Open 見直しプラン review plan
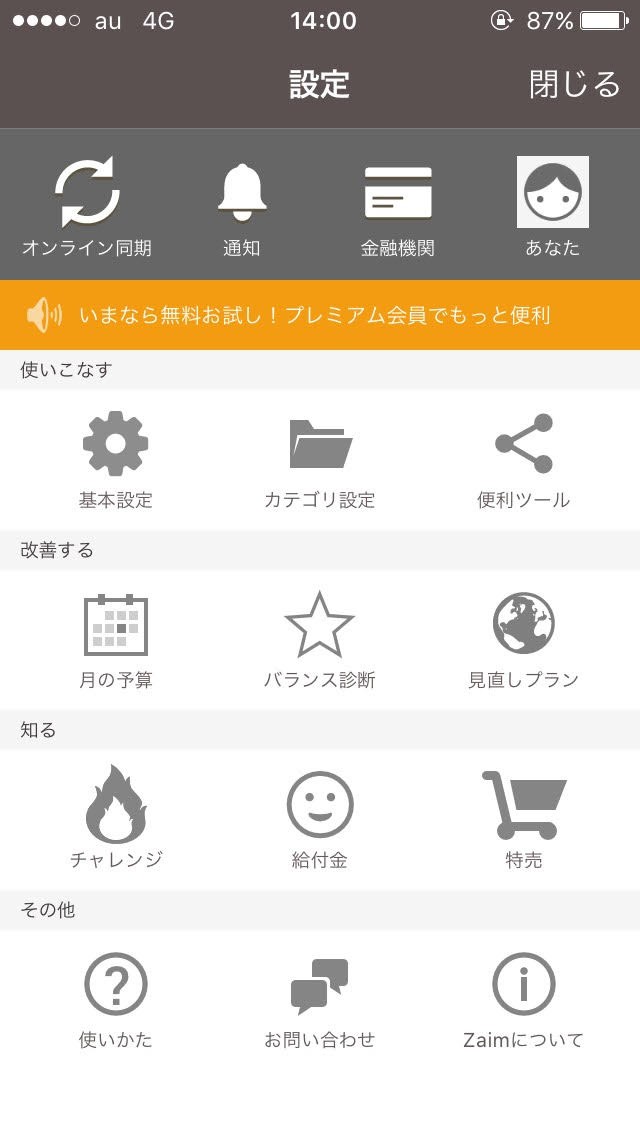Viewport: 640px width, 1136px height. tap(523, 639)
